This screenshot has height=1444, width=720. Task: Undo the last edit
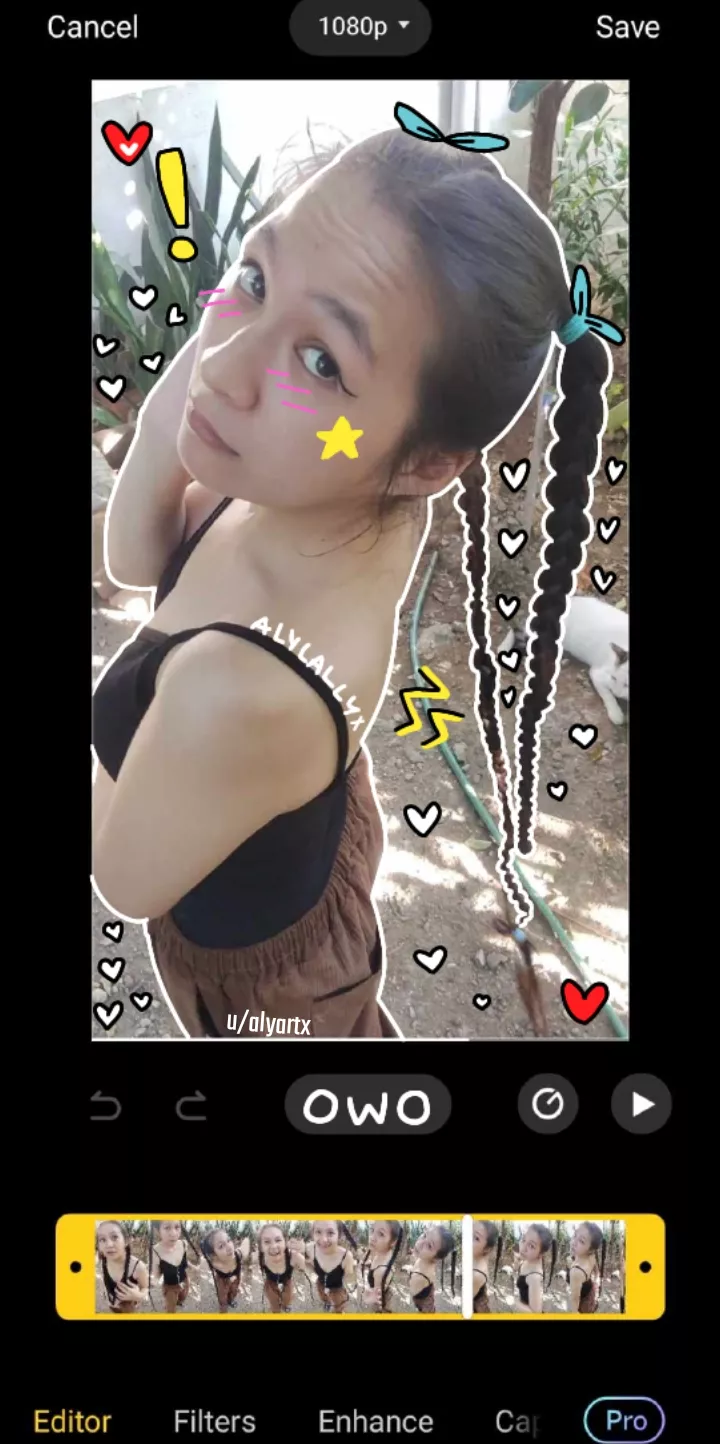point(105,1105)
